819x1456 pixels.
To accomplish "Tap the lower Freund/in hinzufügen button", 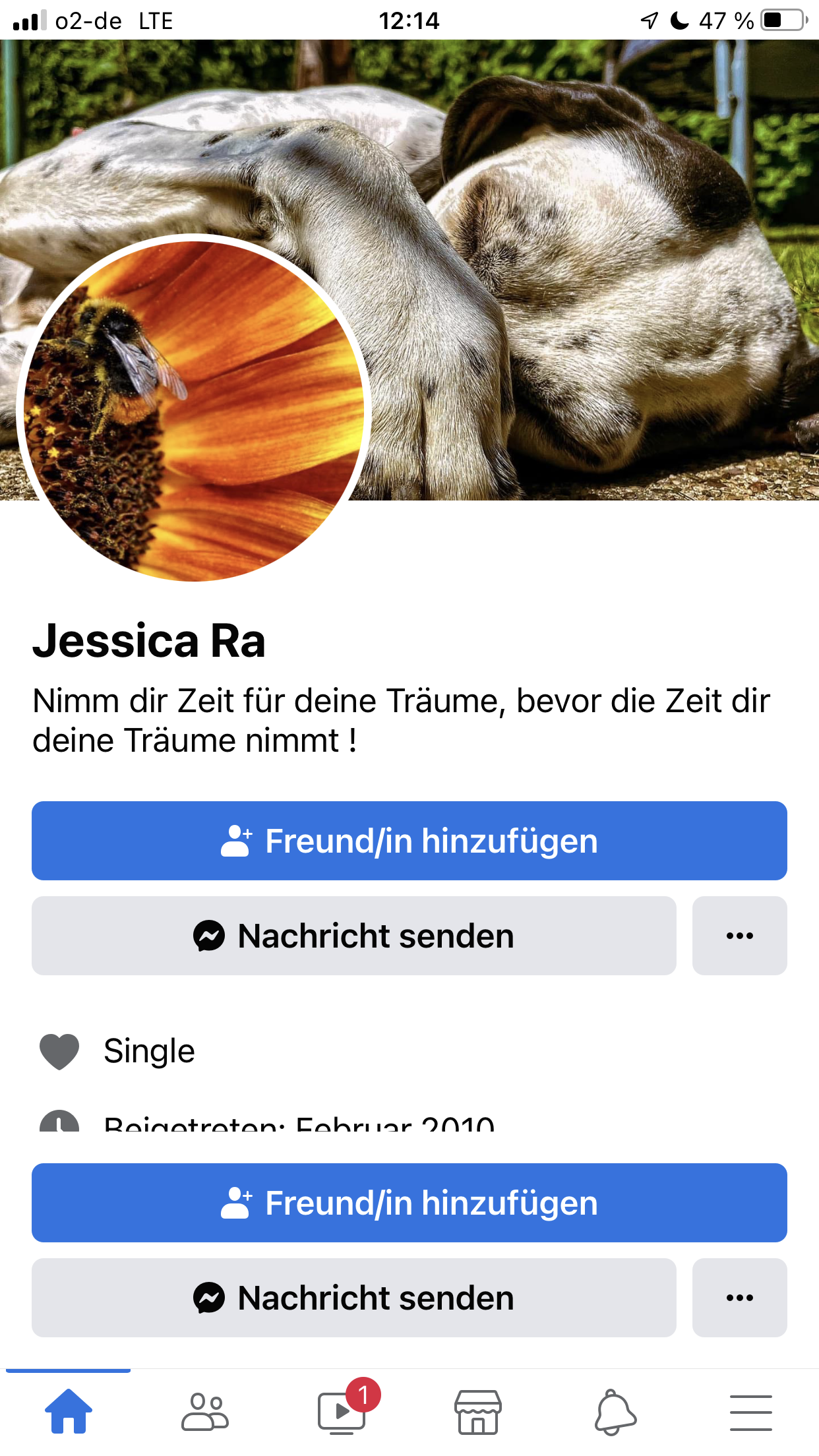I will click(409, 1203).
